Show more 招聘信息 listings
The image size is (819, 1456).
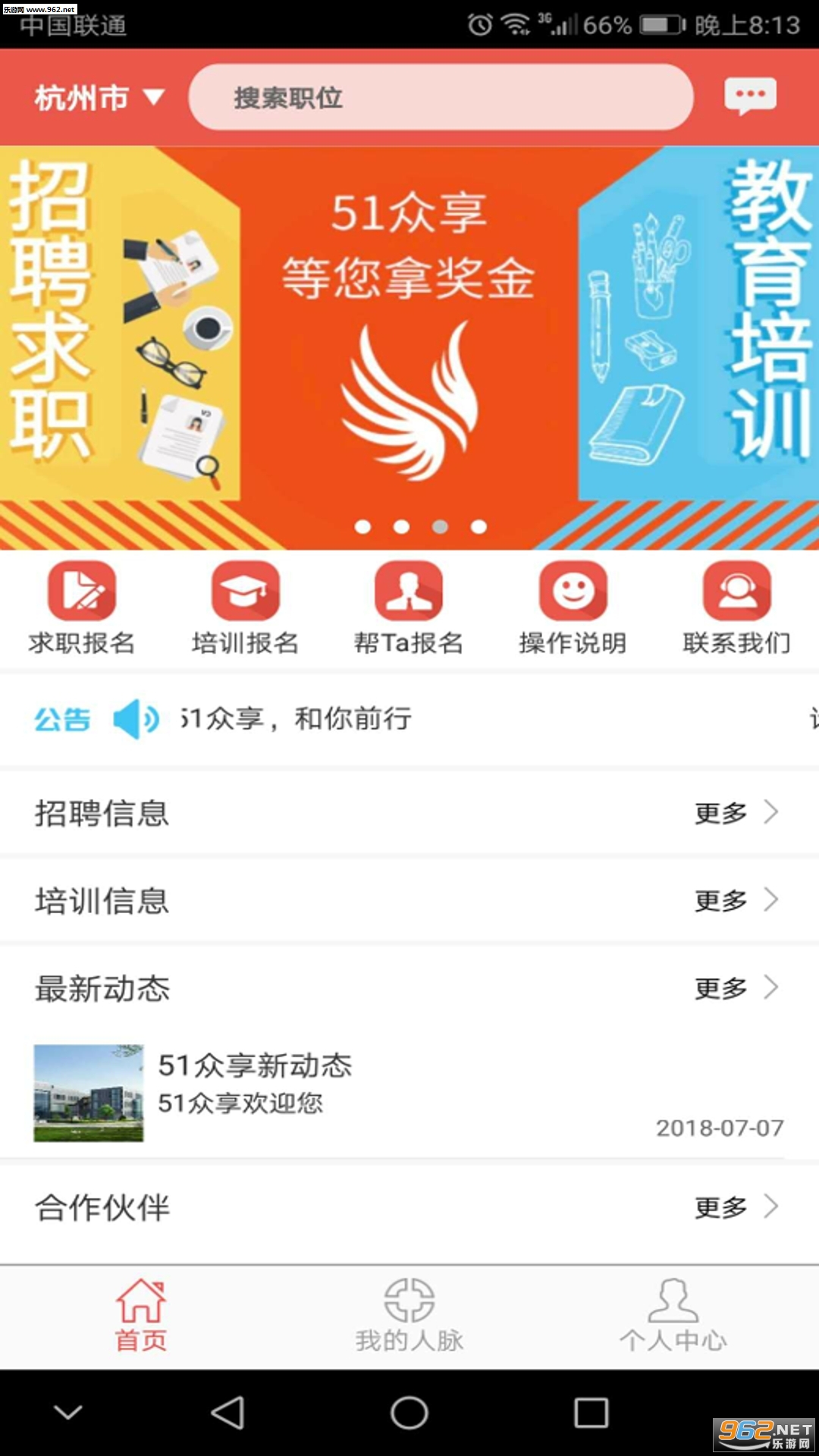point(735,813)
